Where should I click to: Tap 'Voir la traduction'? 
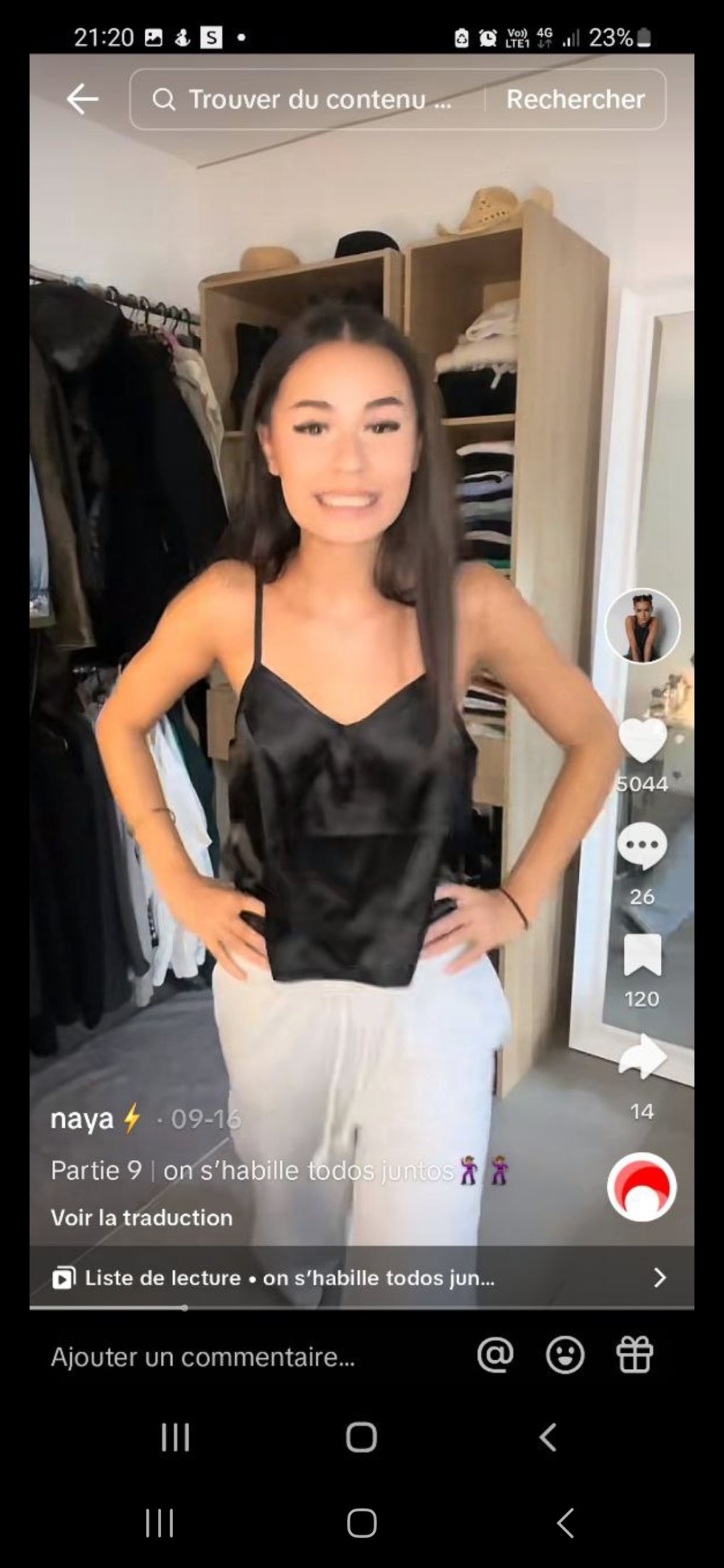point(142,1217)
